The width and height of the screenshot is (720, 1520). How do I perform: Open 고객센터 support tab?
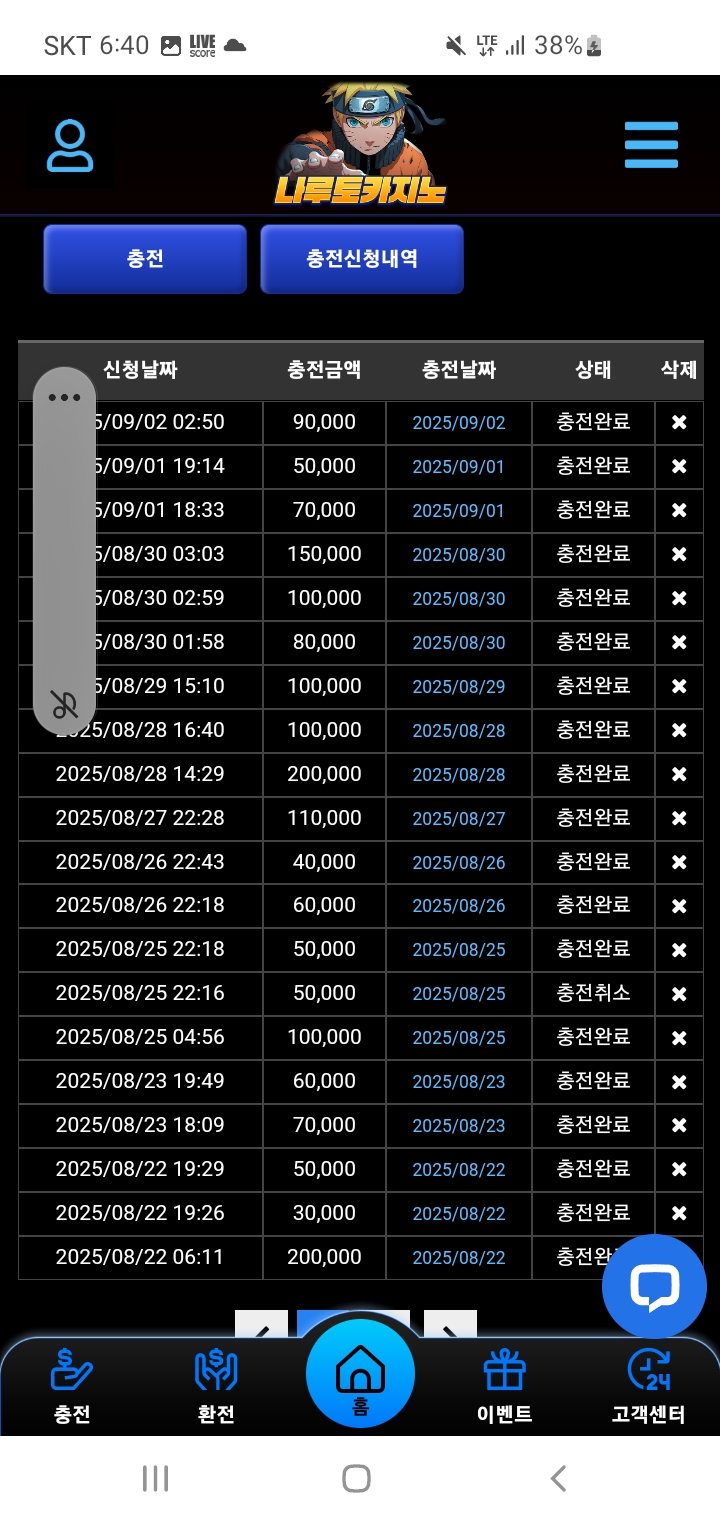point(648,1385)
